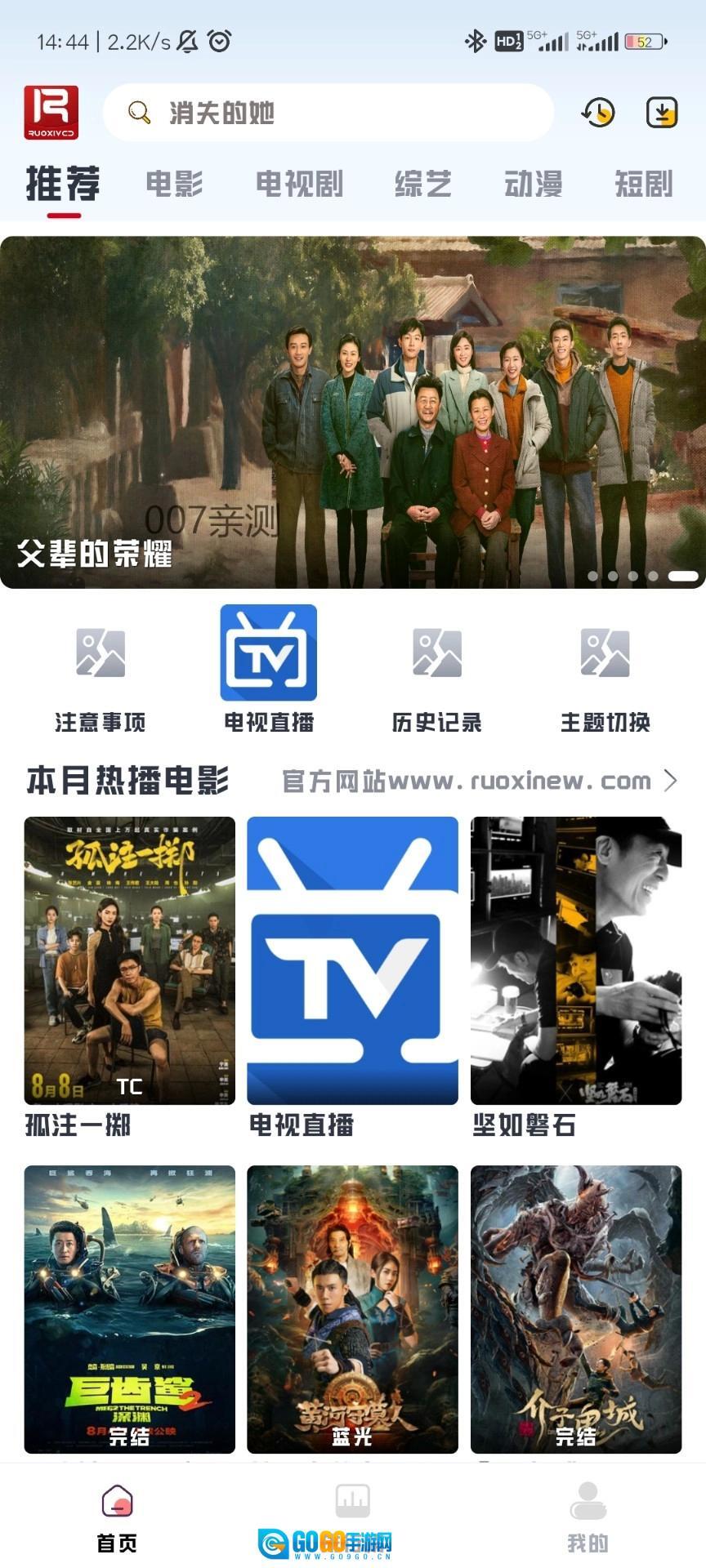Screen dimensions: 706x1568
Task: Tap the search box showing 消失的她
Action: 327,113
